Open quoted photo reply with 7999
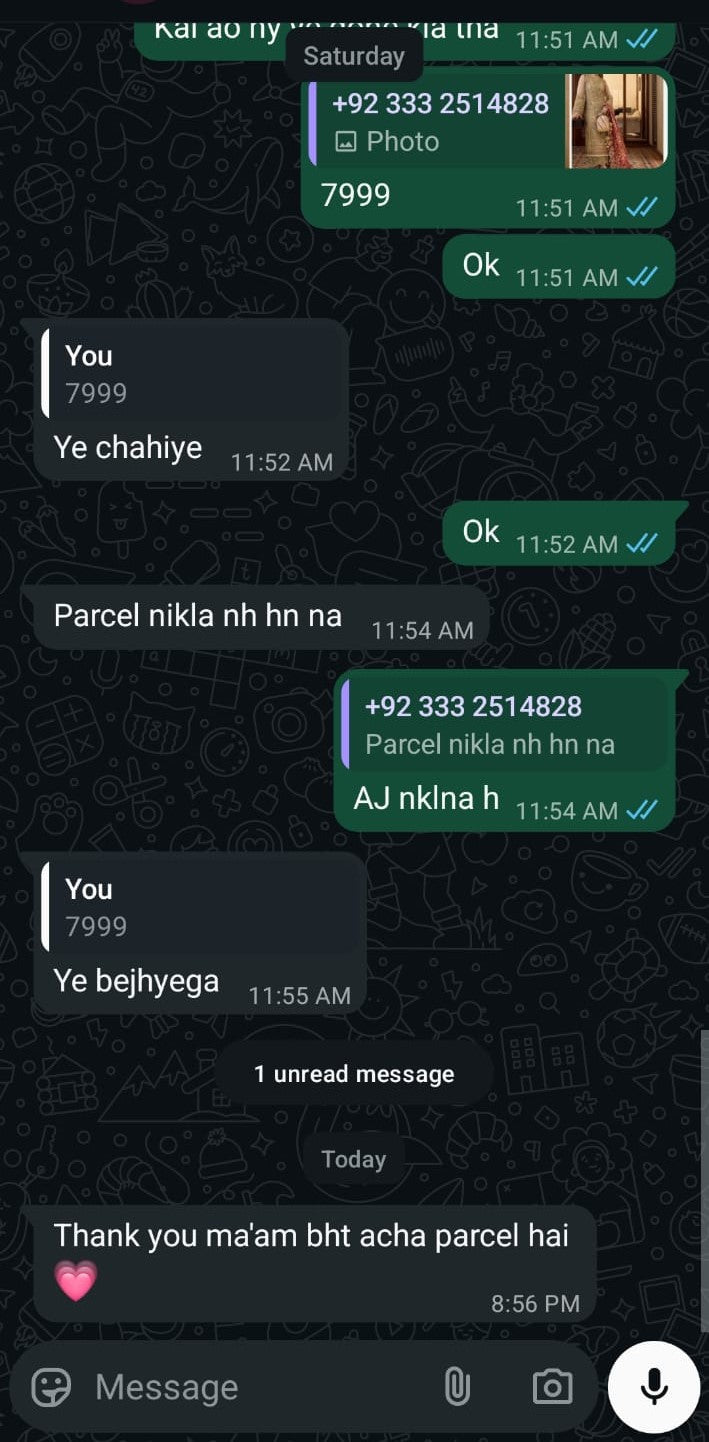Screen dimensions: 709x1442 (x=487, y=122)
